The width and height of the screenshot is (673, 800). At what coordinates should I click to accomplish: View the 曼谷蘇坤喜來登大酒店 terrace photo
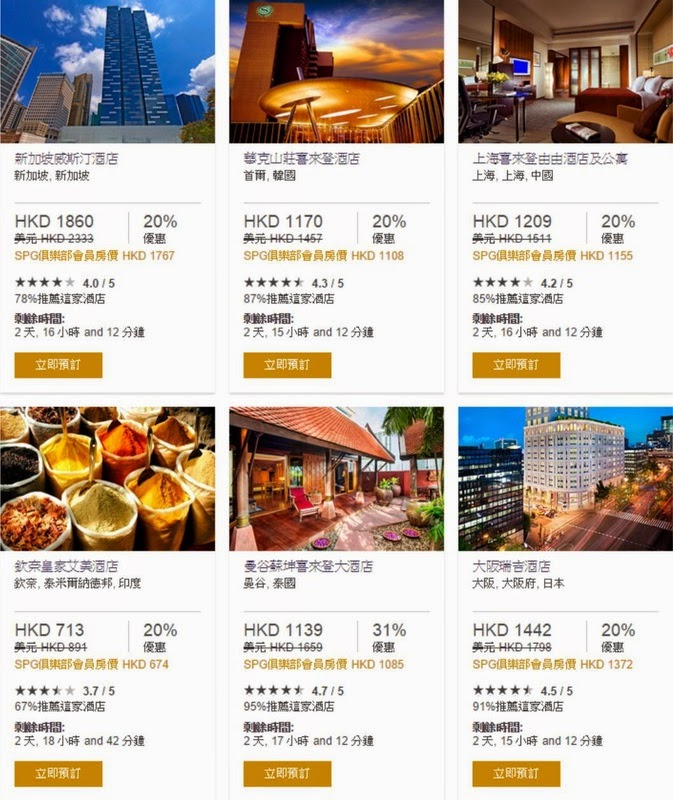(336, 478)
